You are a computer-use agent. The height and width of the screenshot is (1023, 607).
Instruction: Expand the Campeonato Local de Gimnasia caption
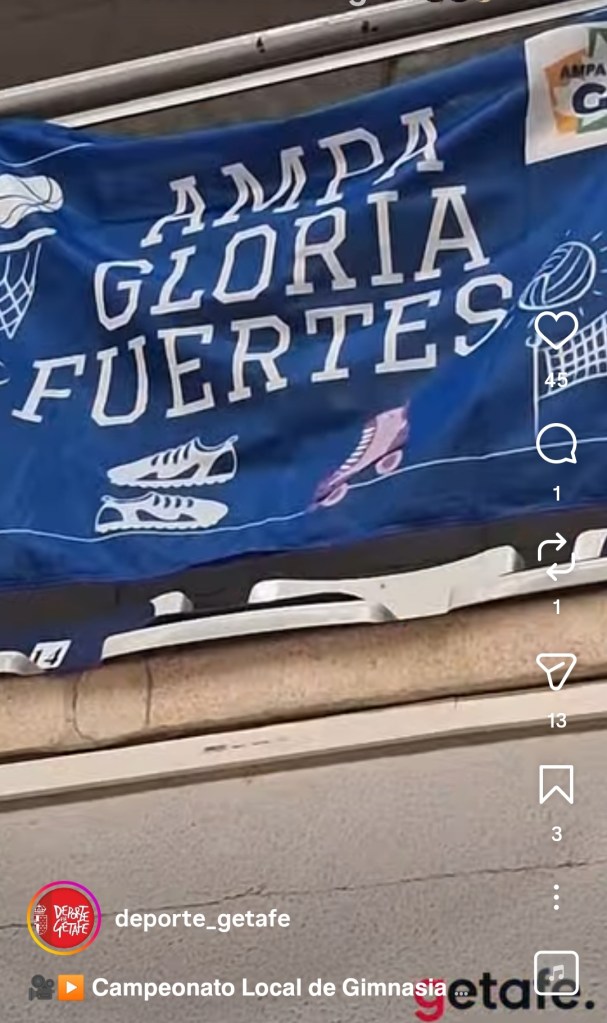[x=270, y=988]
